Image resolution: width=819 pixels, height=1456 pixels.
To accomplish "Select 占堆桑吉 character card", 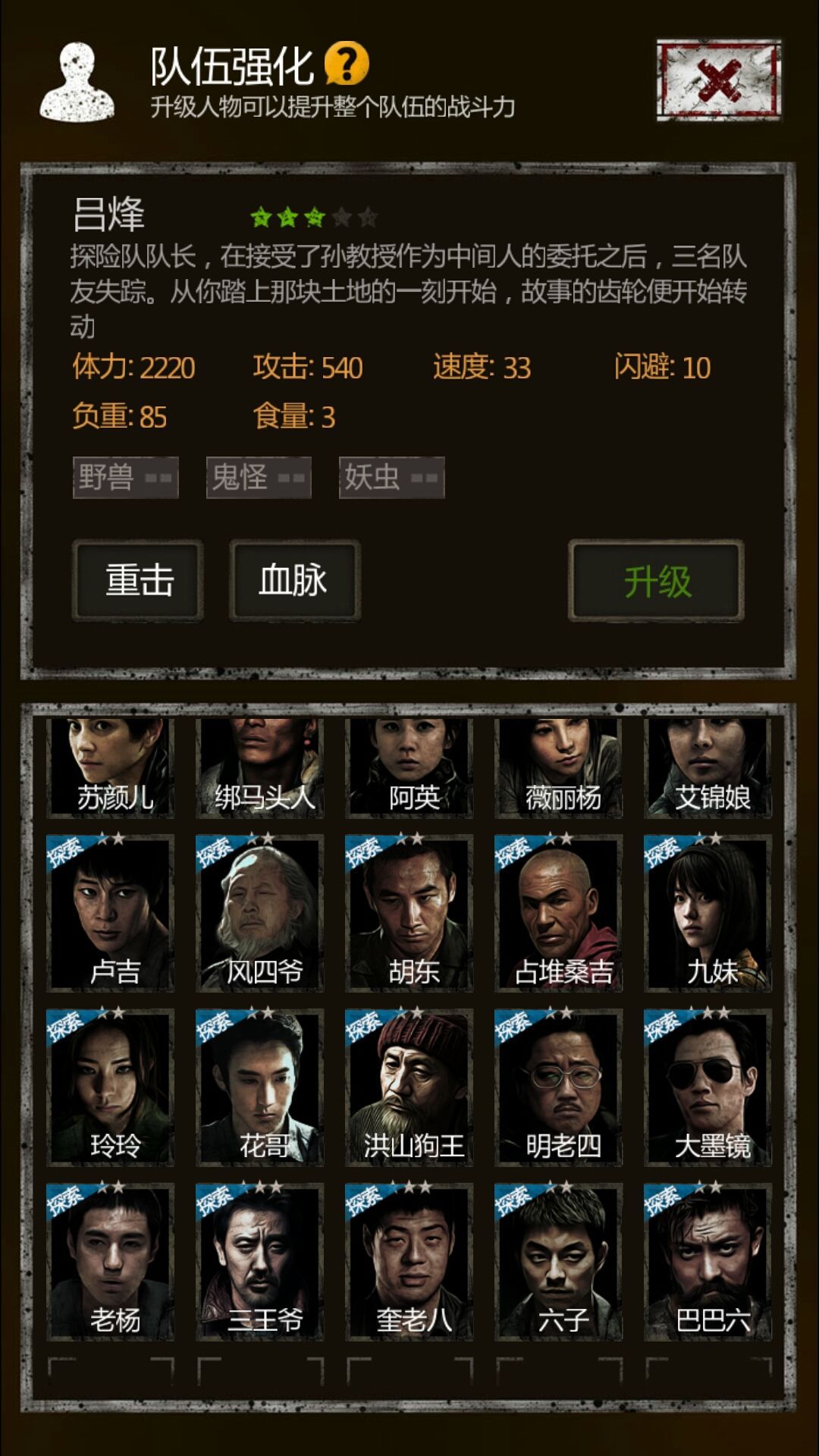I will pyautogui.click(x=559, y=913).
